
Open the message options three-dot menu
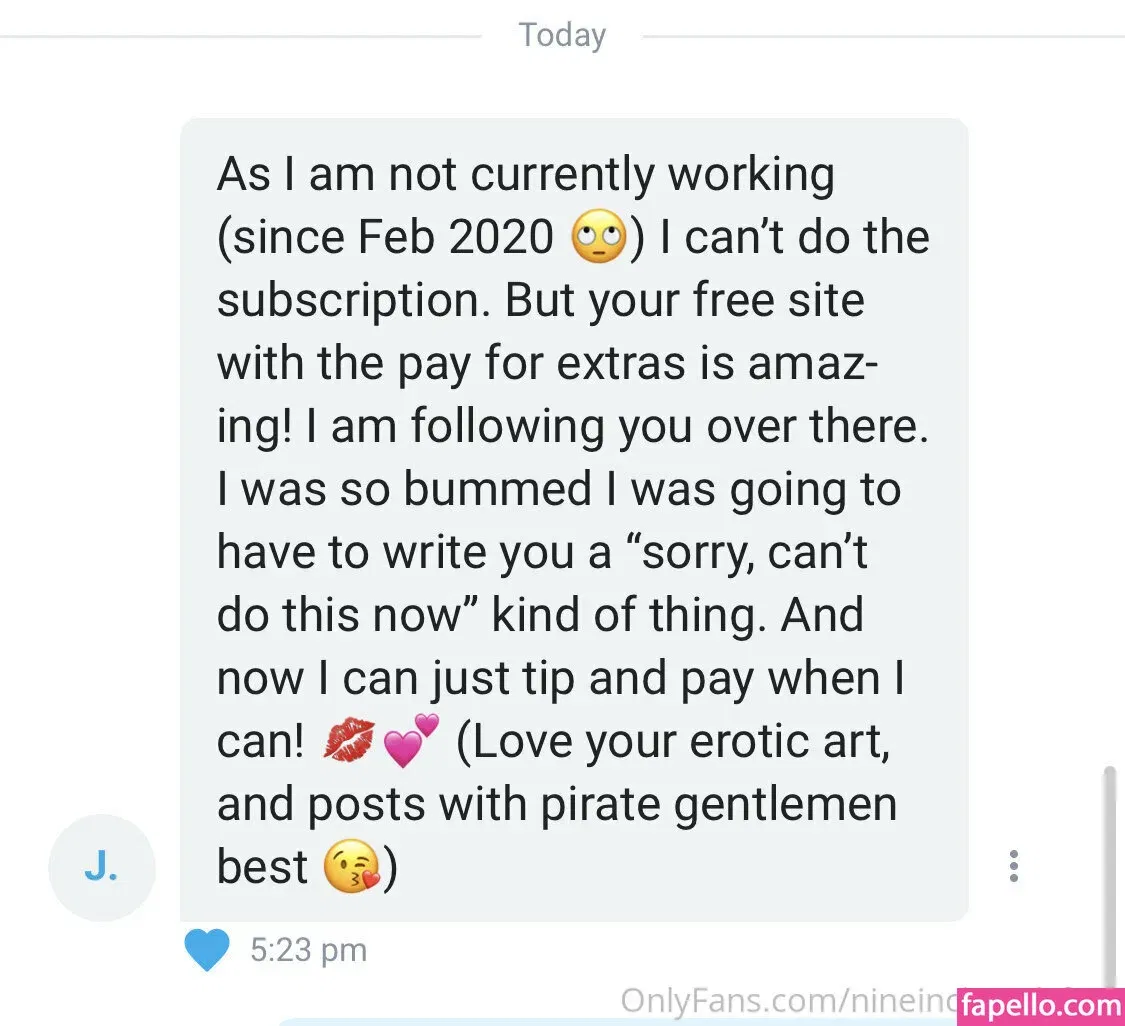[1014, 866]
